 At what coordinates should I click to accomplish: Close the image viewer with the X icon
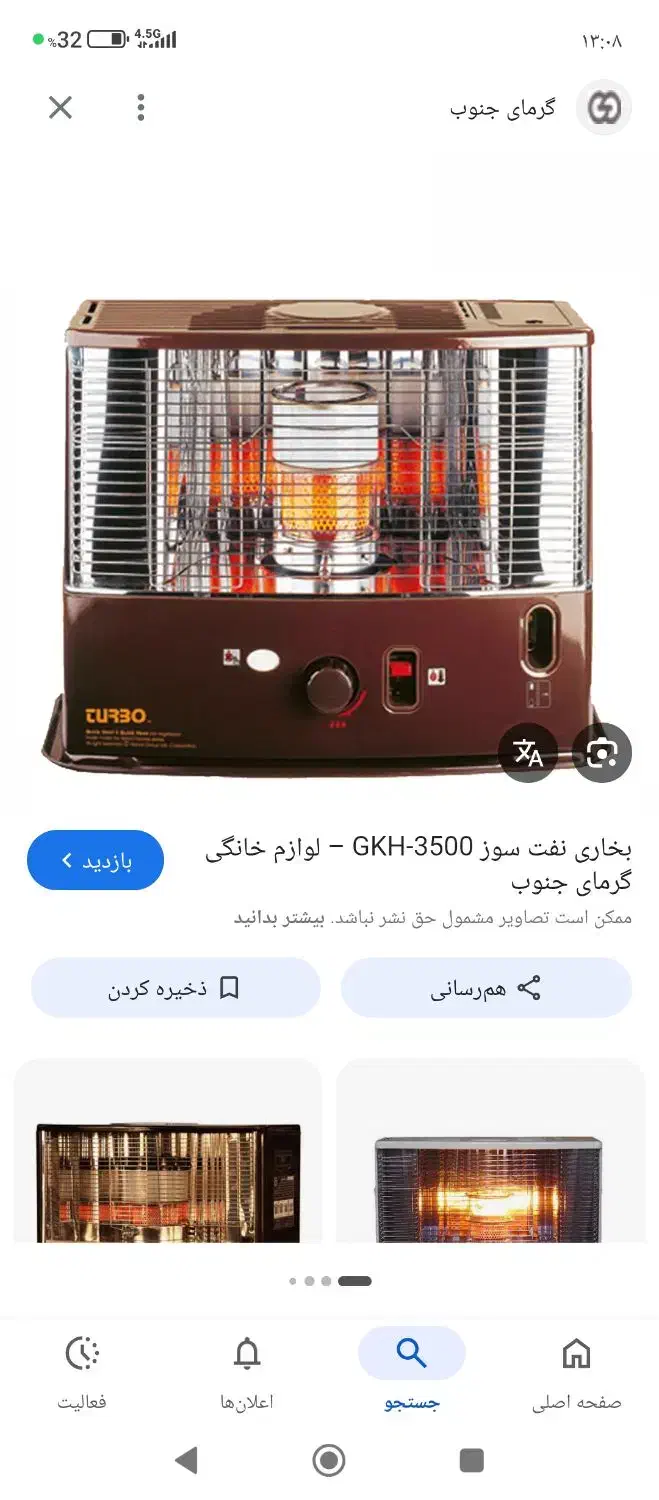tap(61, 107)
